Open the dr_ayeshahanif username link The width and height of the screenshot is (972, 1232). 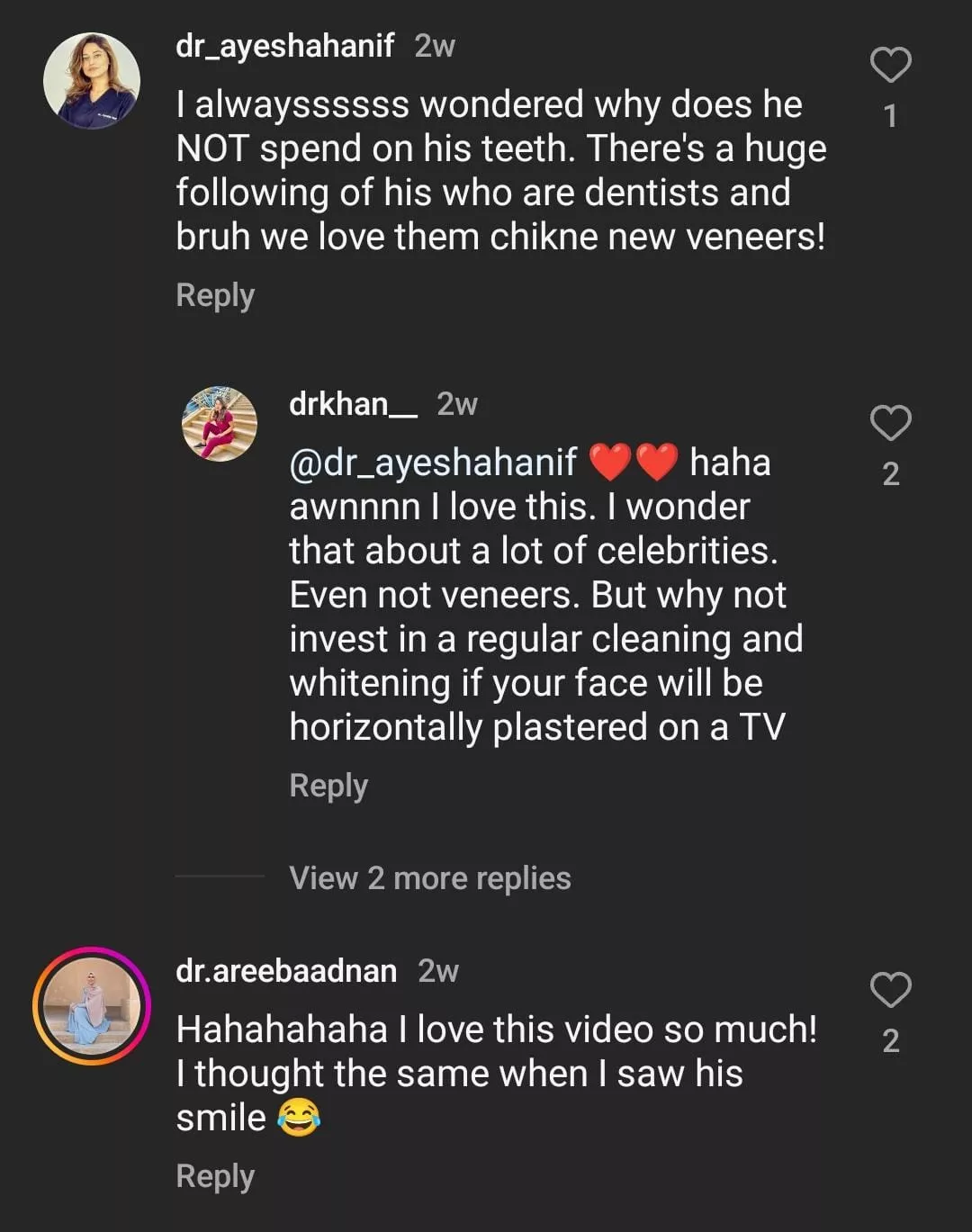click(284, 45)
